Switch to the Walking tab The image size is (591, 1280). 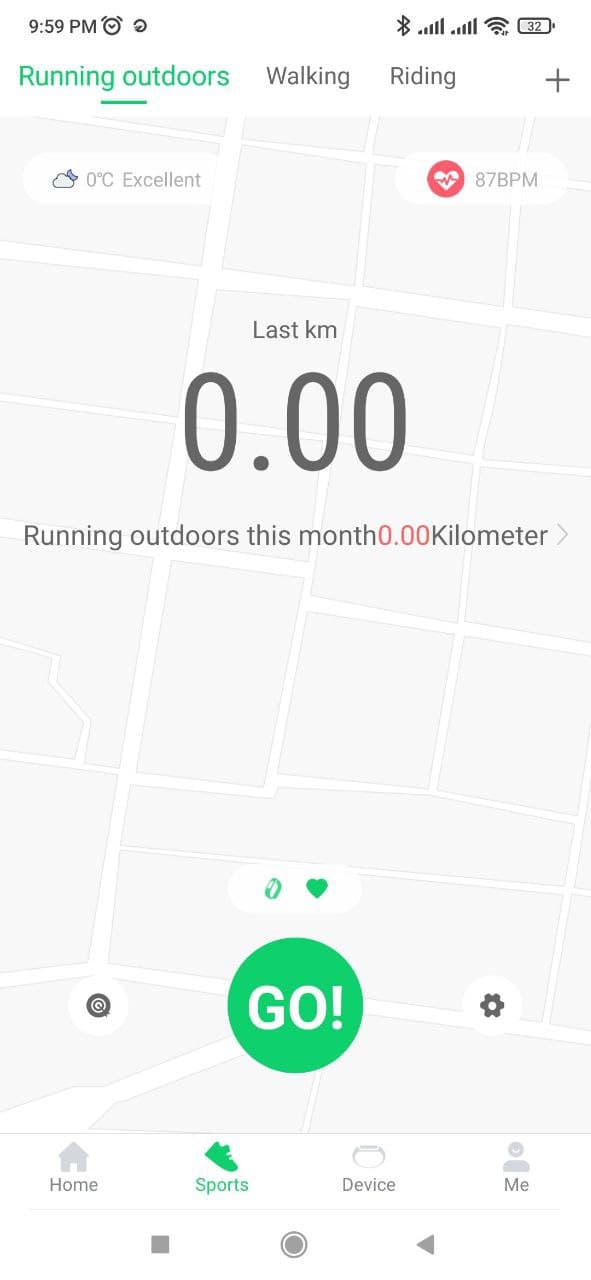tap(308, 76)
